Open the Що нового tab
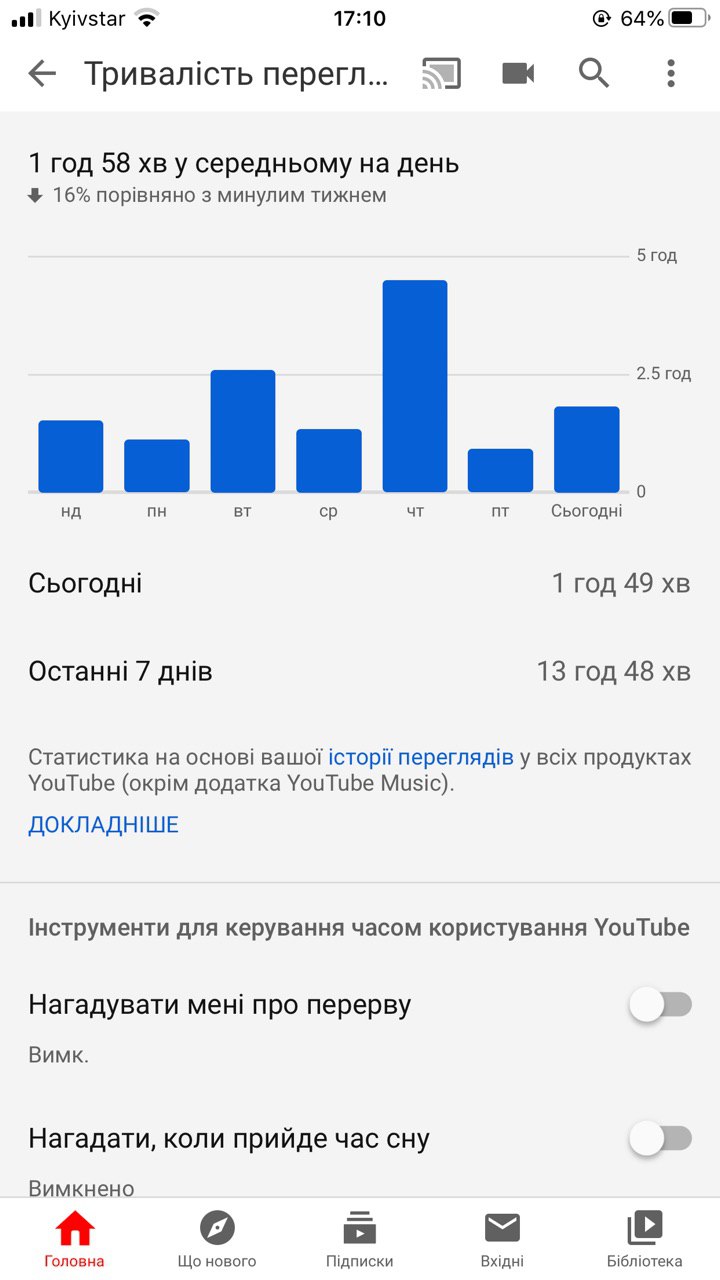This screenshot has width=720, height=1280. coord(217,1239)
